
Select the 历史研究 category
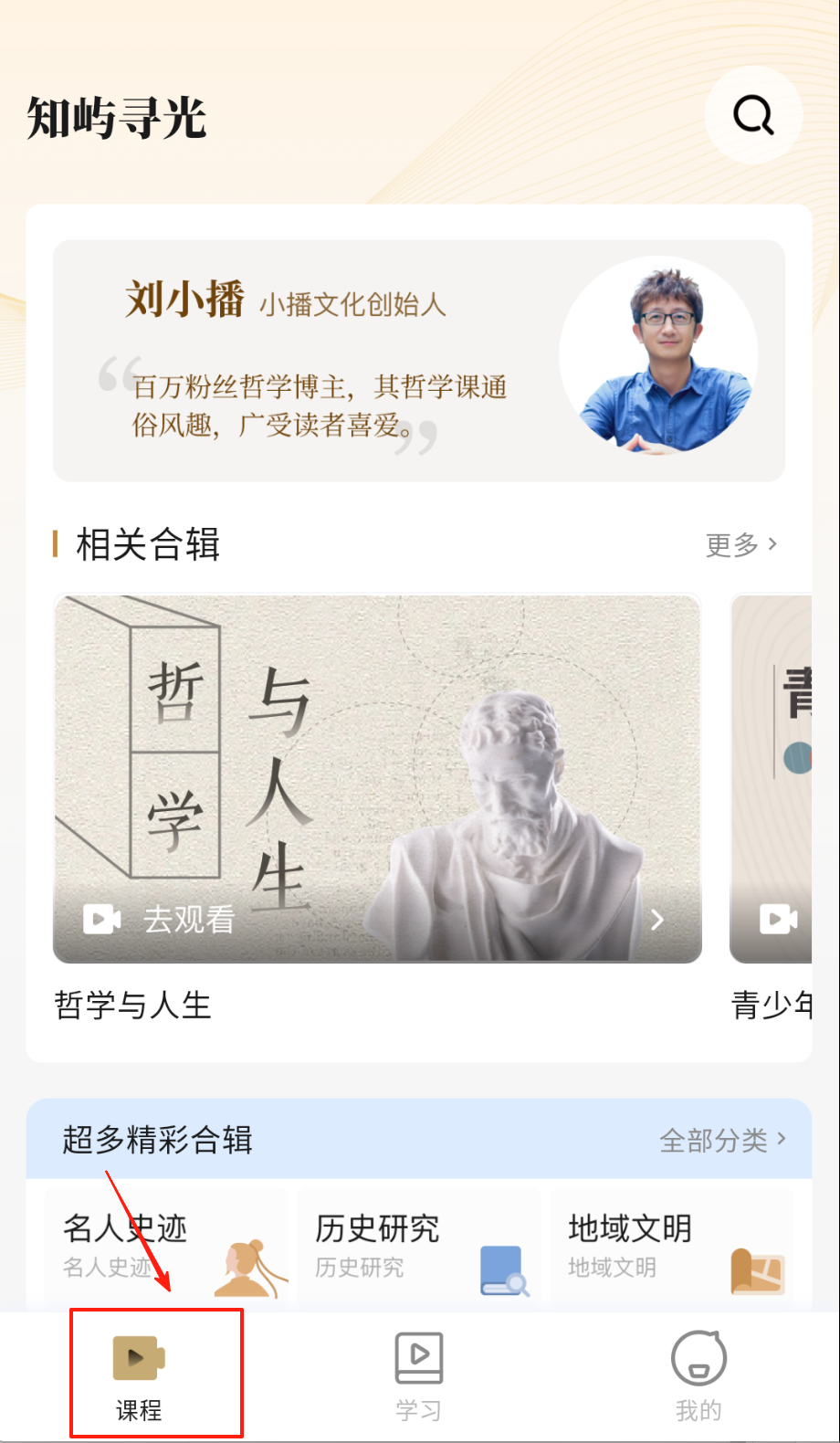pyautogui.click(x=419, y=1246)
